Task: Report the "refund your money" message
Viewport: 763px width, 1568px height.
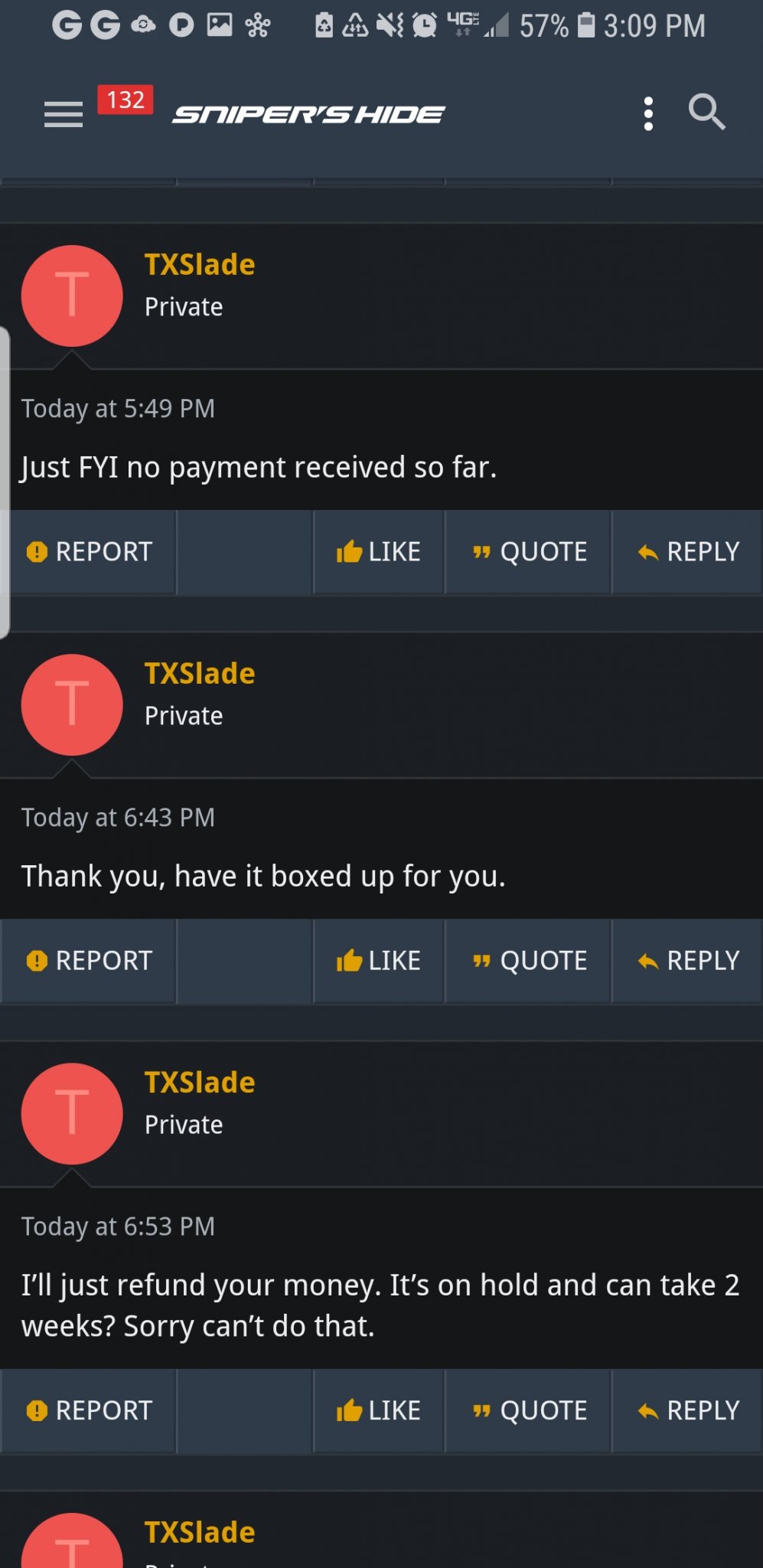Action: coord(89,1411)
